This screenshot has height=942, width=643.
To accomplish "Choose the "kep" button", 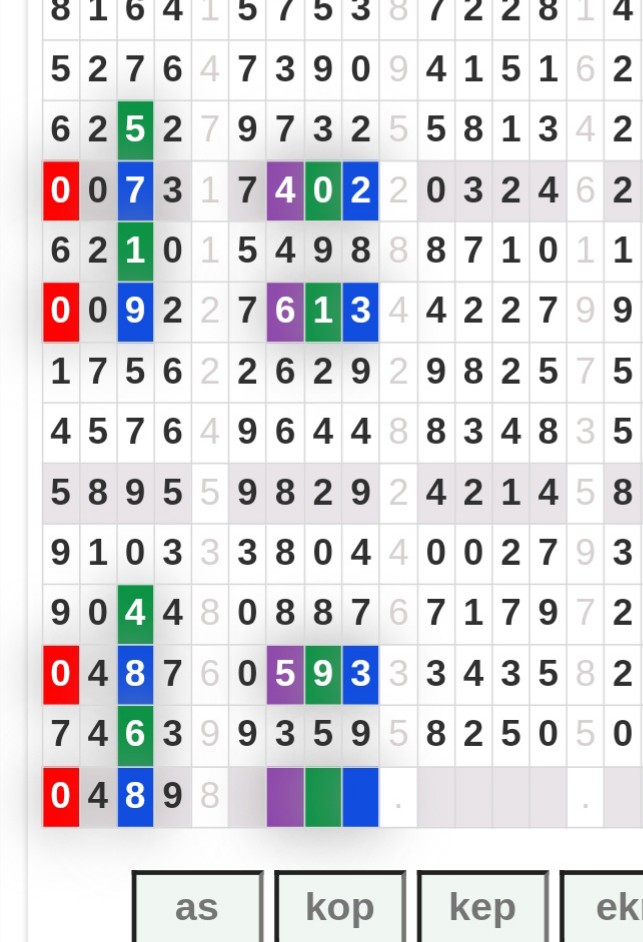I will coord(482,907).
